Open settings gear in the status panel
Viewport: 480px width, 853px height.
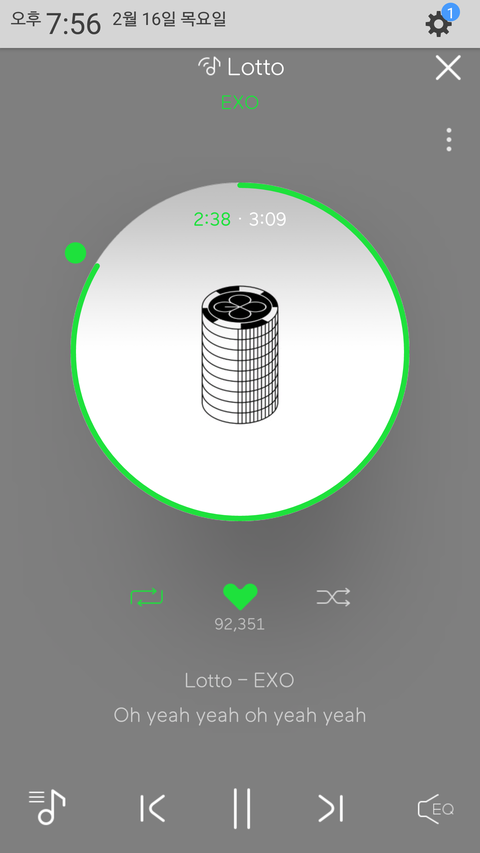(x=439, y=24)
